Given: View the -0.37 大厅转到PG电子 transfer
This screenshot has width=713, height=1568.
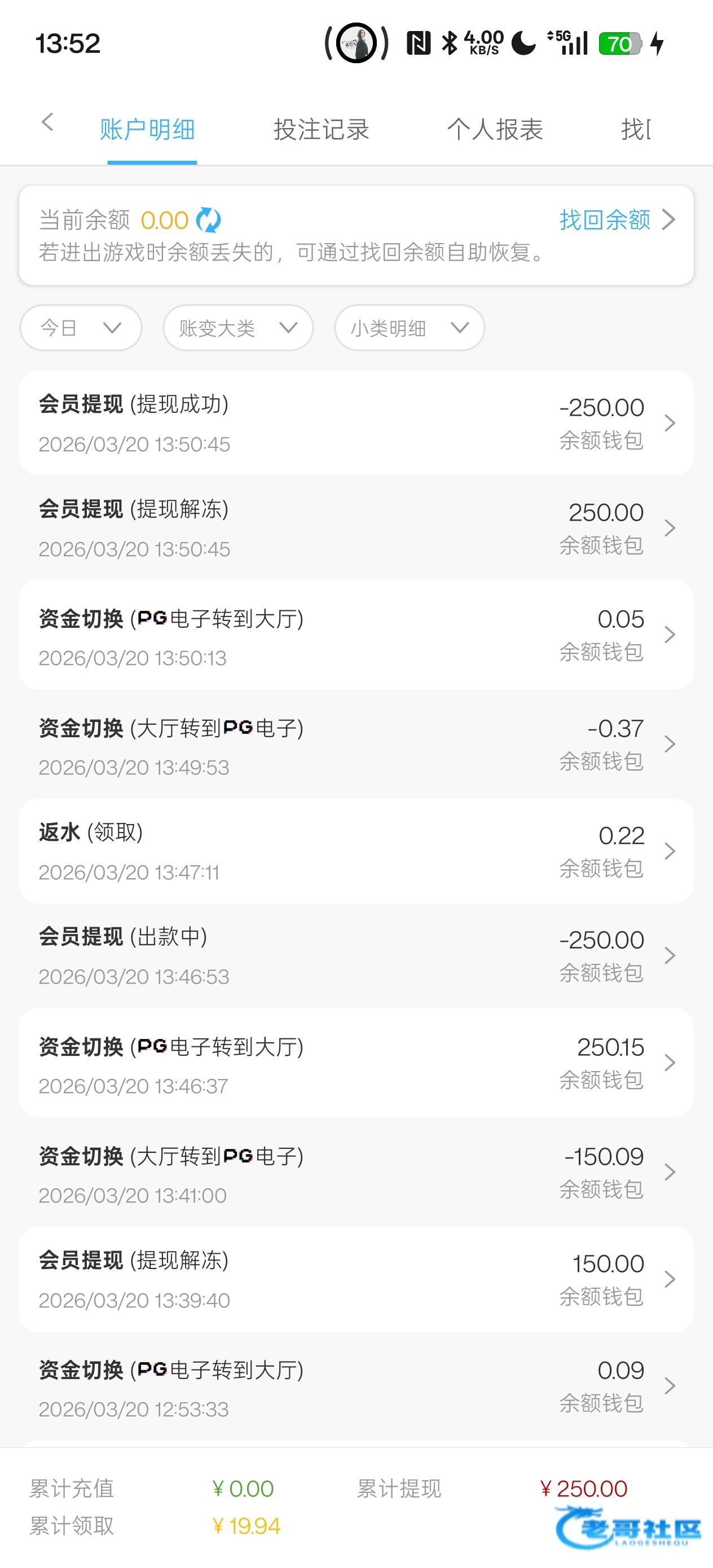Looking at the screenshot, I should pyautogui.click(x=356, y=745).
